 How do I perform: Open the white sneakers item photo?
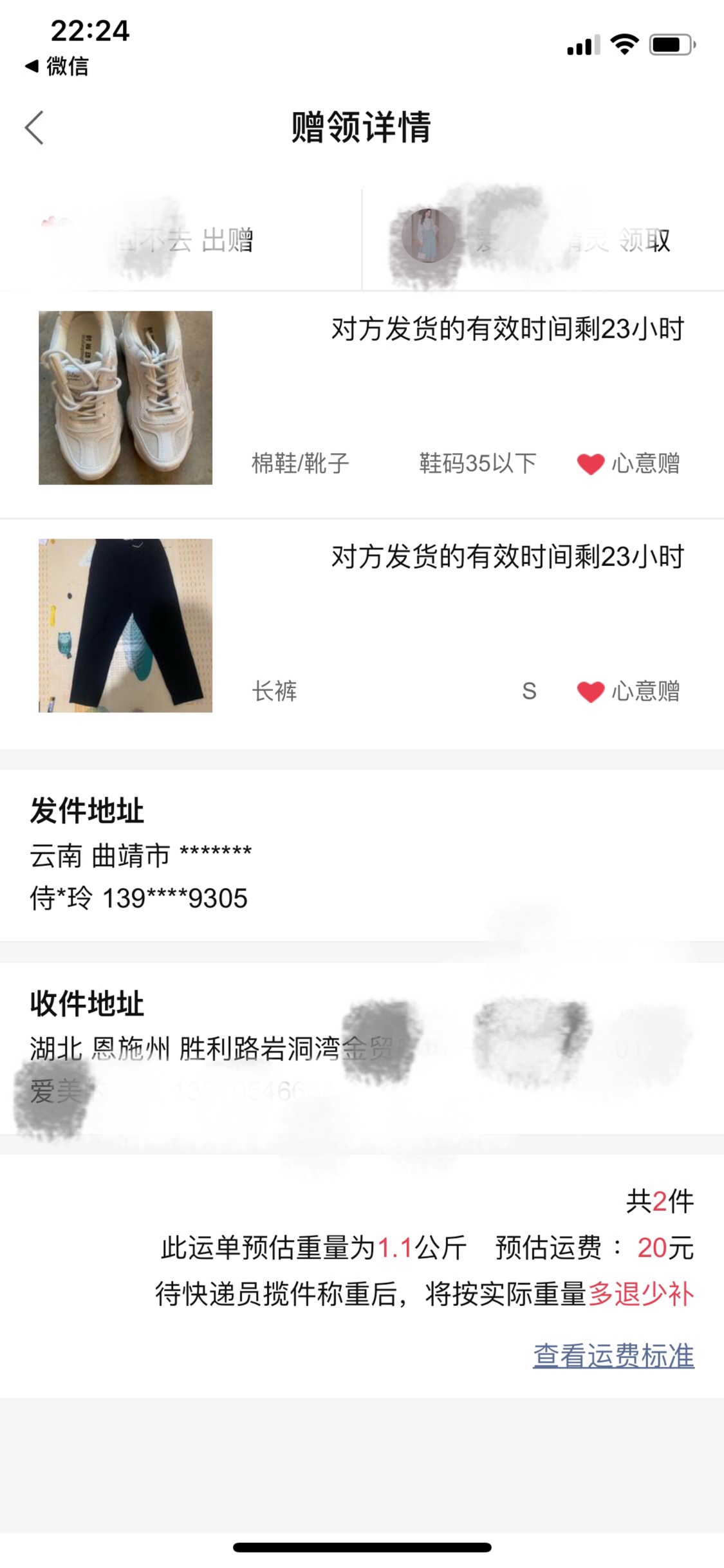tap(125, 398)
